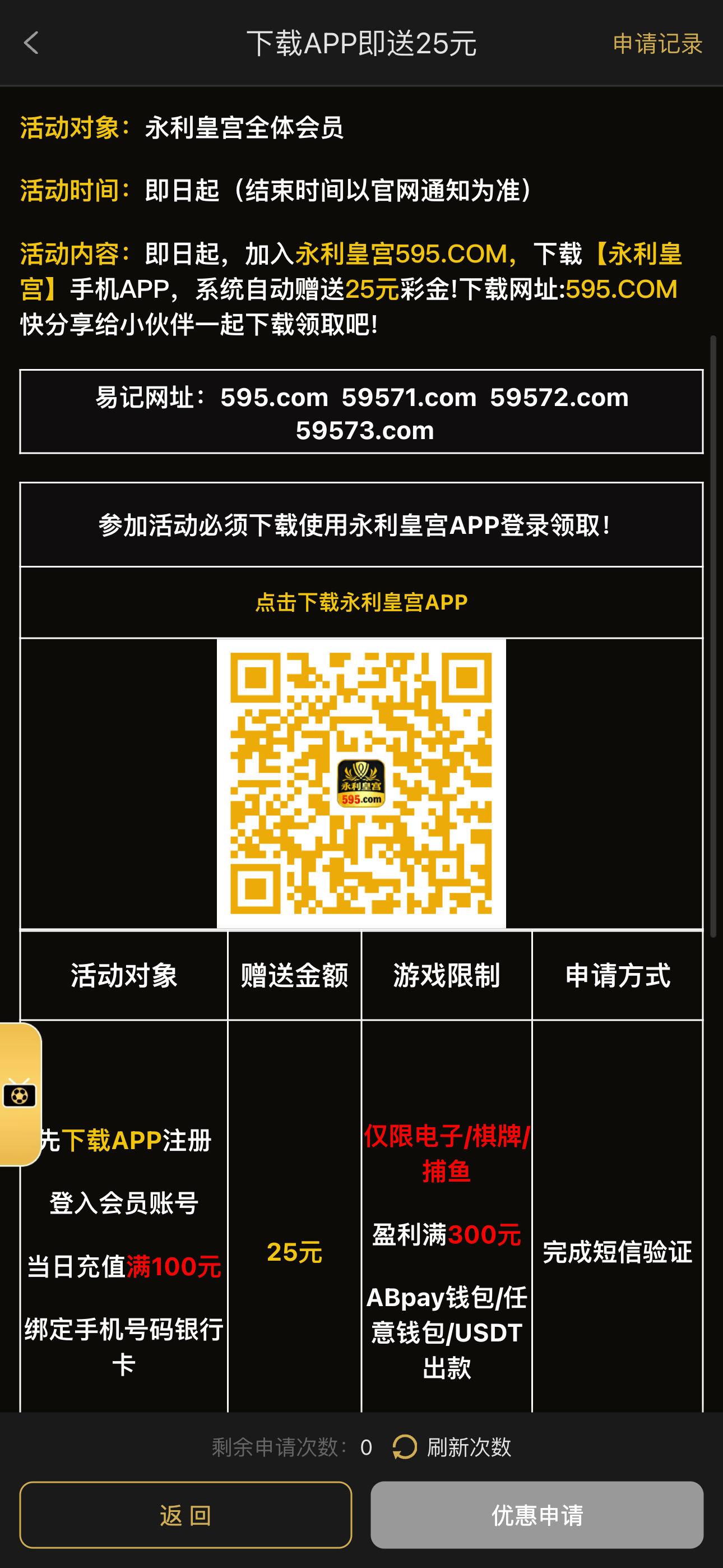Viewport: 723px width, 1568px height.
Task: Open the floating soccer live side tab
Action: [20, 1095]
